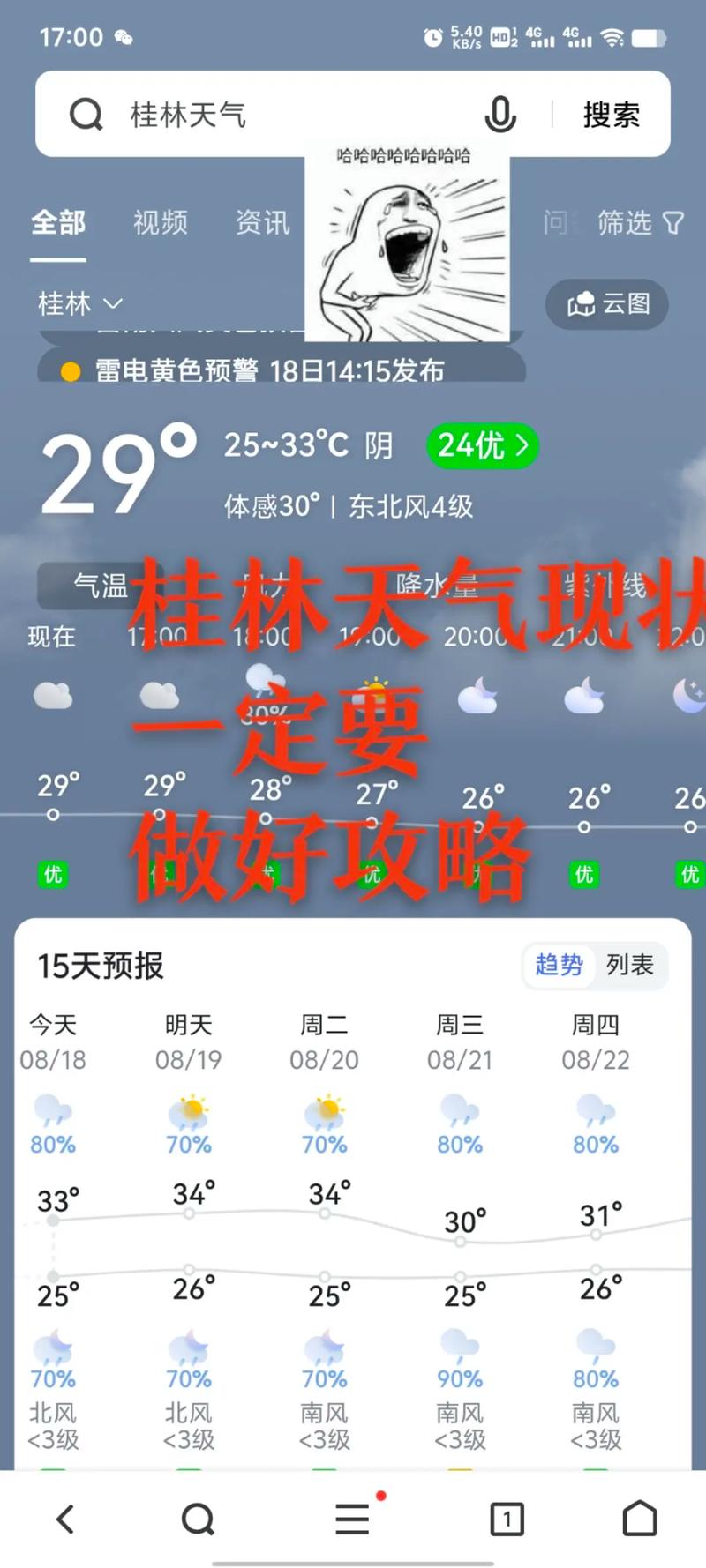The width and height of the screenshot is (706, 1568).
Task: Tap the magnifying glass search icon
Action: pyautogui.click(x=86, y=115)
